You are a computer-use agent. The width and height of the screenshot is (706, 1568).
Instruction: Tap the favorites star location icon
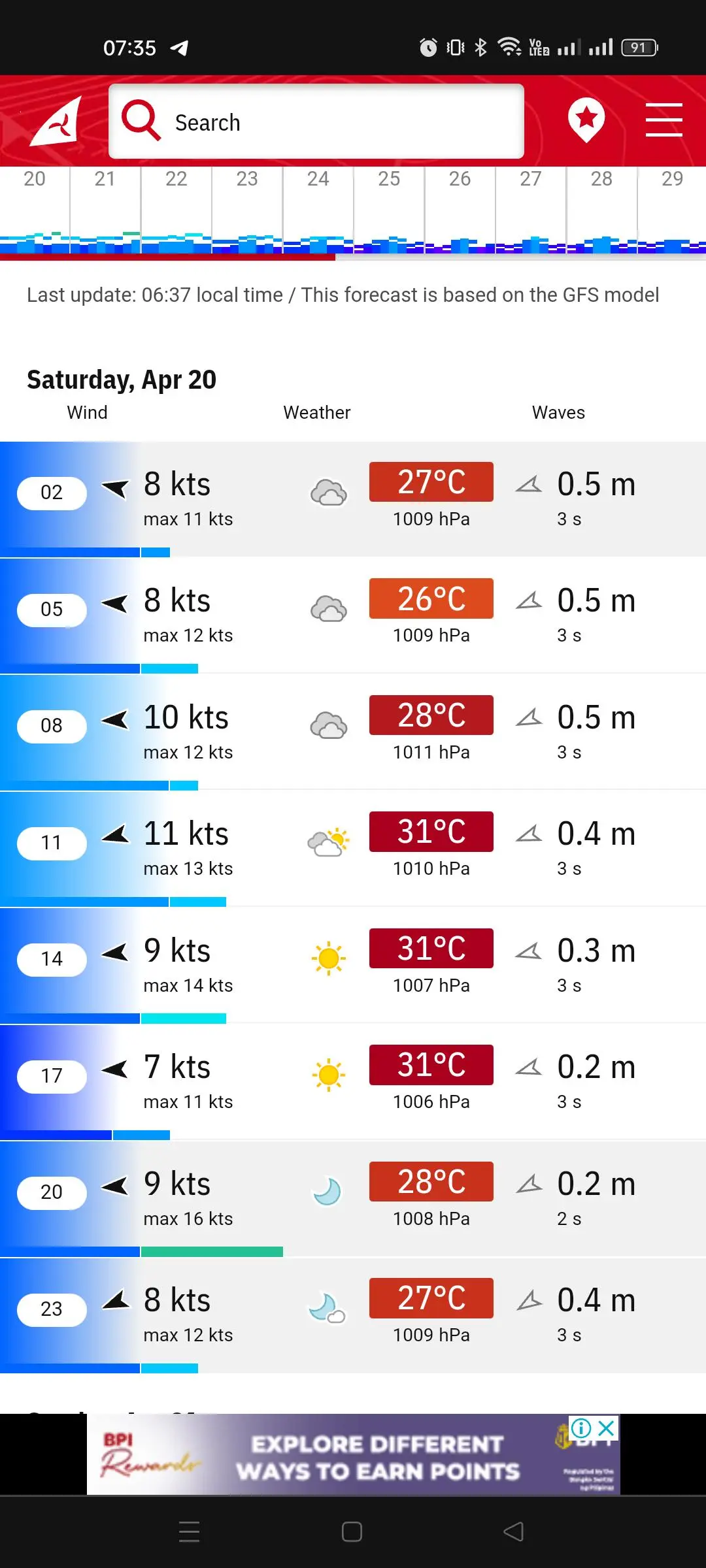click(x=586, y=120)
